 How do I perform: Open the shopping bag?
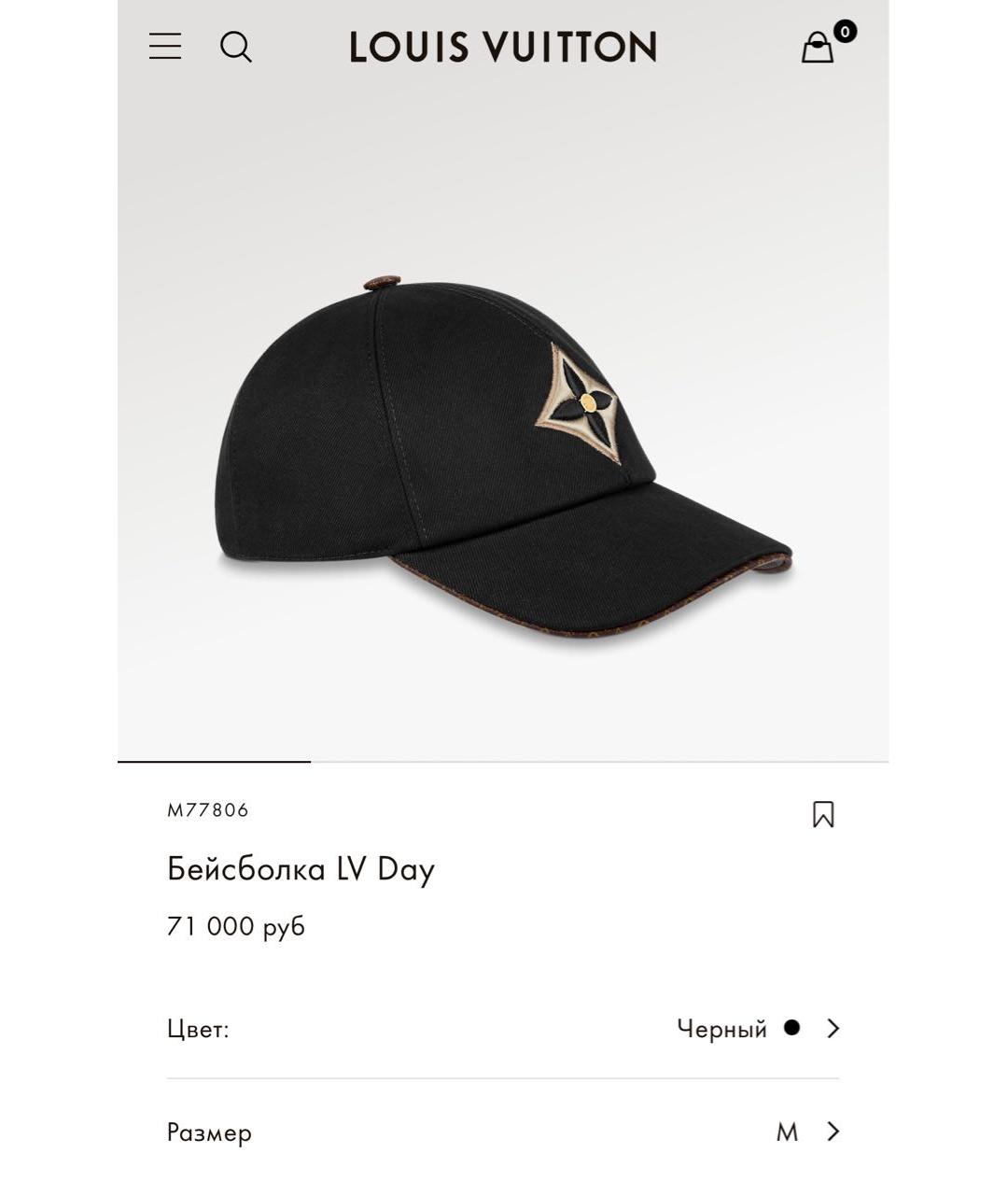[819, 47]
